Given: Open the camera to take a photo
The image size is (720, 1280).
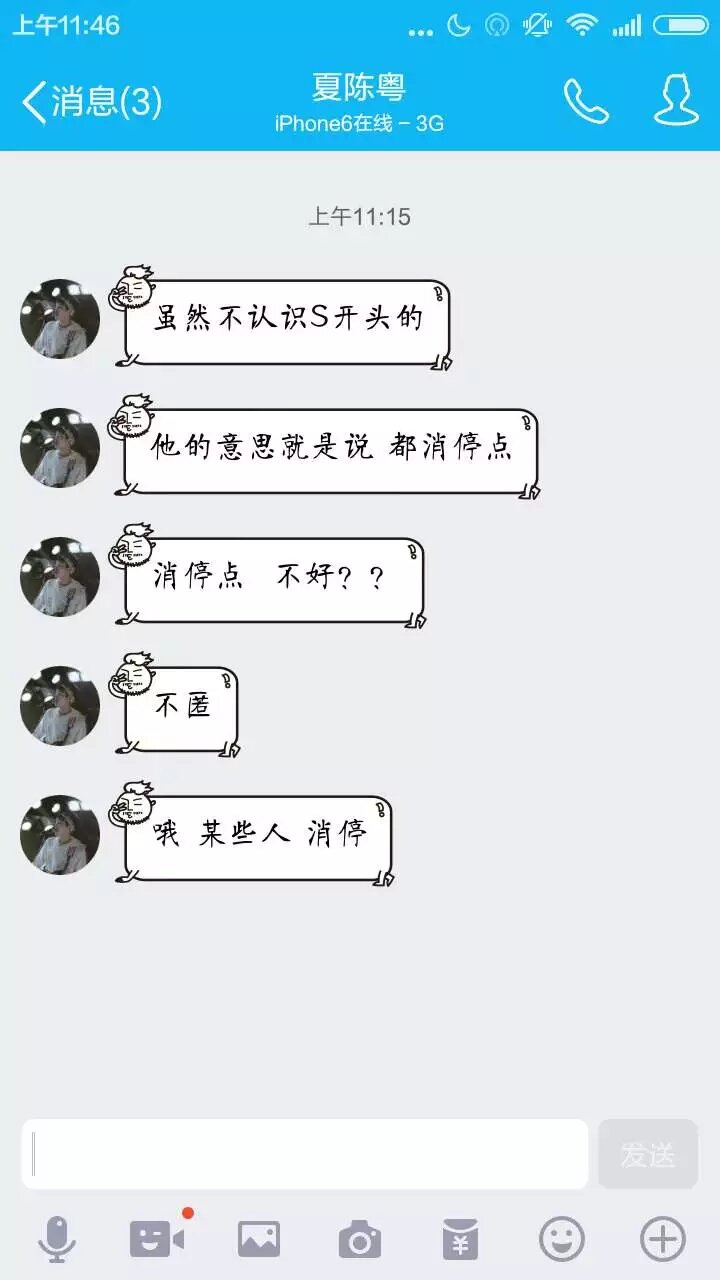Looking at the screenshot, I should click(x=359, y=1240).
